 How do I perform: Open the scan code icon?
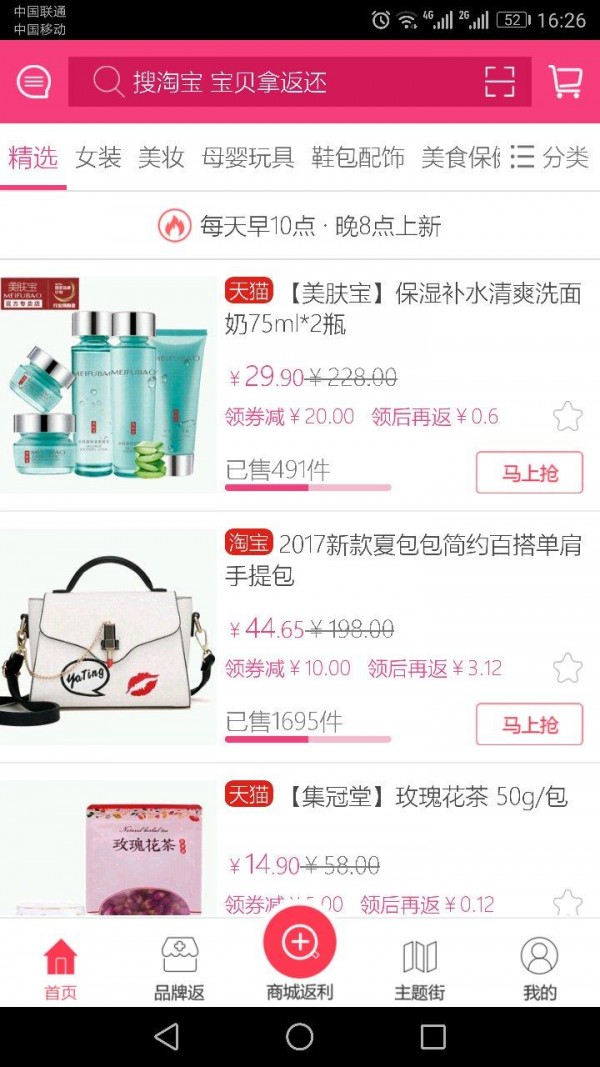(499, 82)
